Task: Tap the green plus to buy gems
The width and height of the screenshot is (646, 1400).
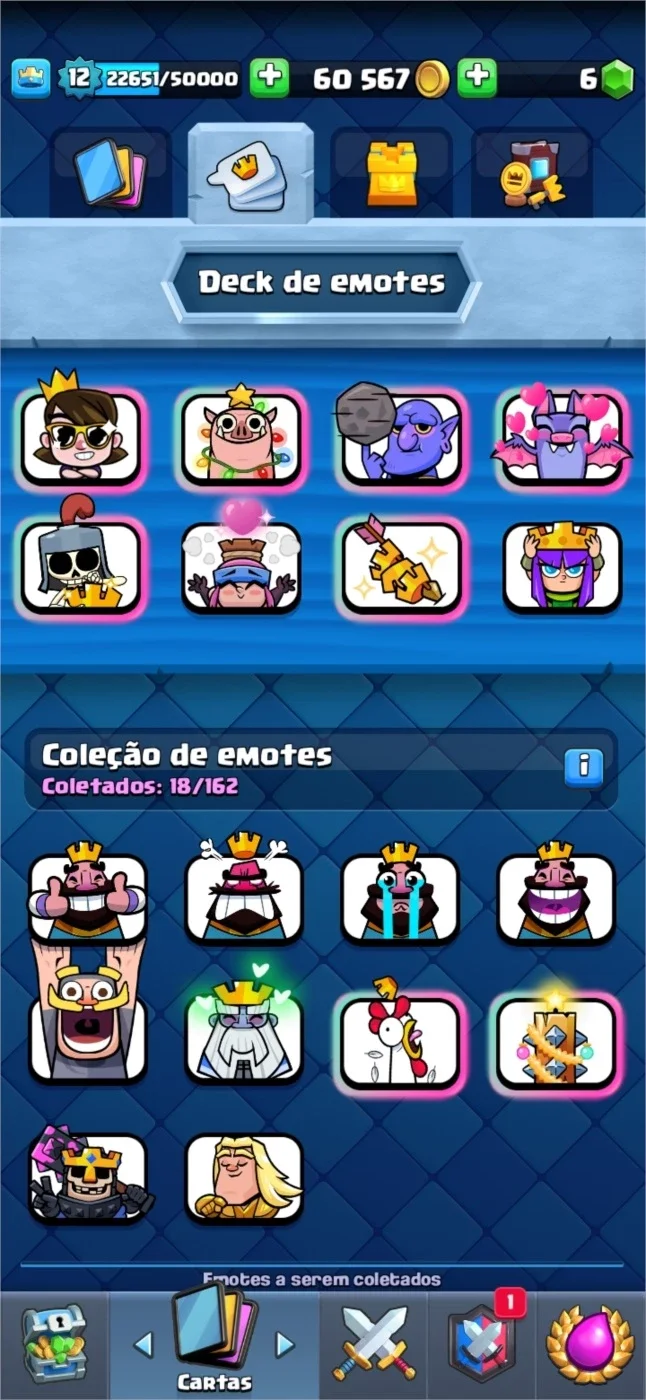Action: pyautogui.click(x=477, y=78)
